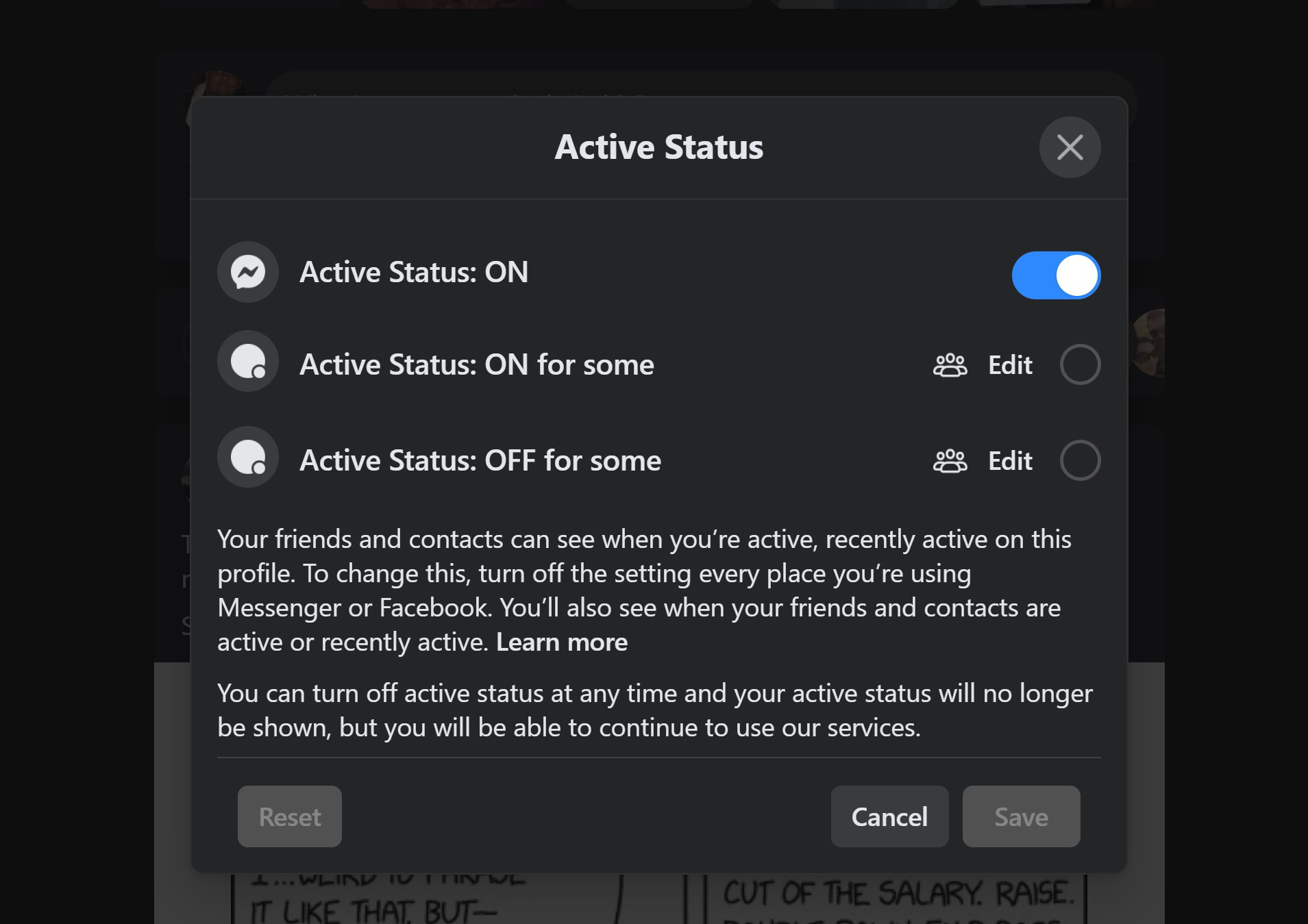This screenshot has height=924, width=1308.
Task: Edit the ON for some list
Action: coord(1009,365)
